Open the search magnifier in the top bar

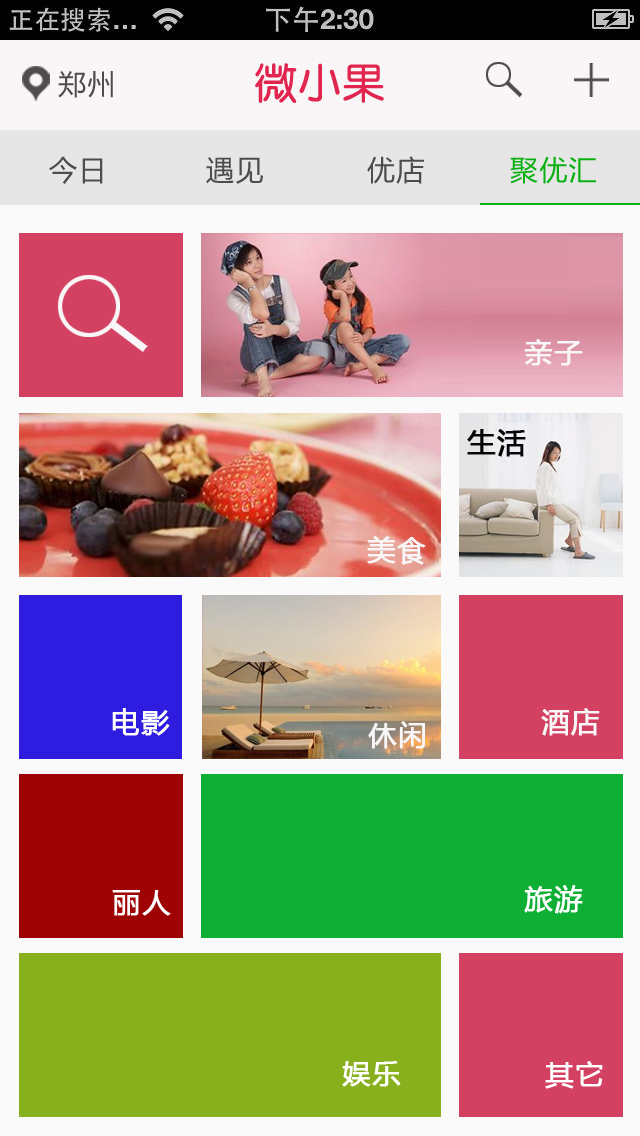click(504, 80)
